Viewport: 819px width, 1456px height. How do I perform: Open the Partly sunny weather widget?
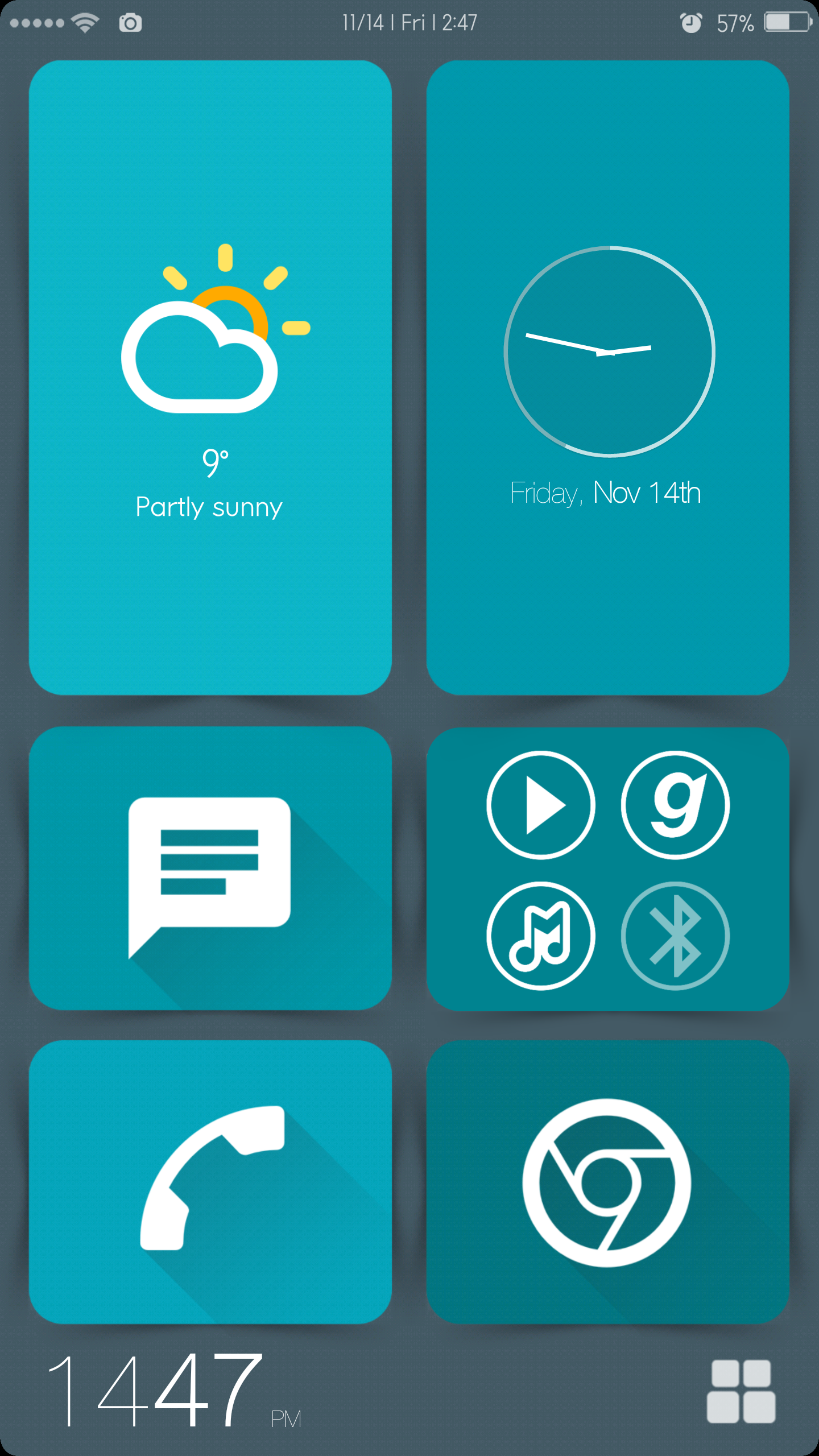[210, 378]
